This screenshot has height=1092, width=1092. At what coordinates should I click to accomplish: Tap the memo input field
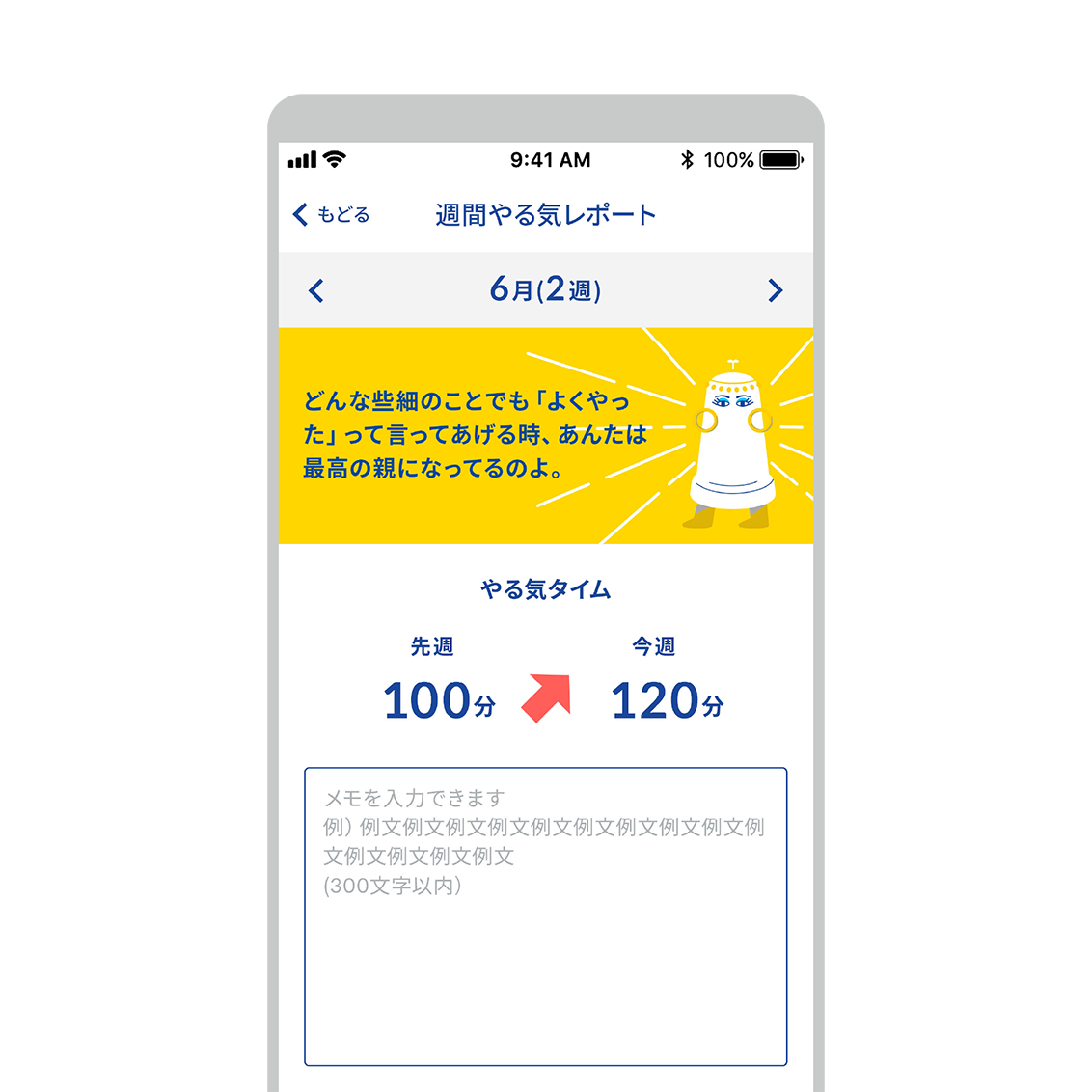coord(545,916)
